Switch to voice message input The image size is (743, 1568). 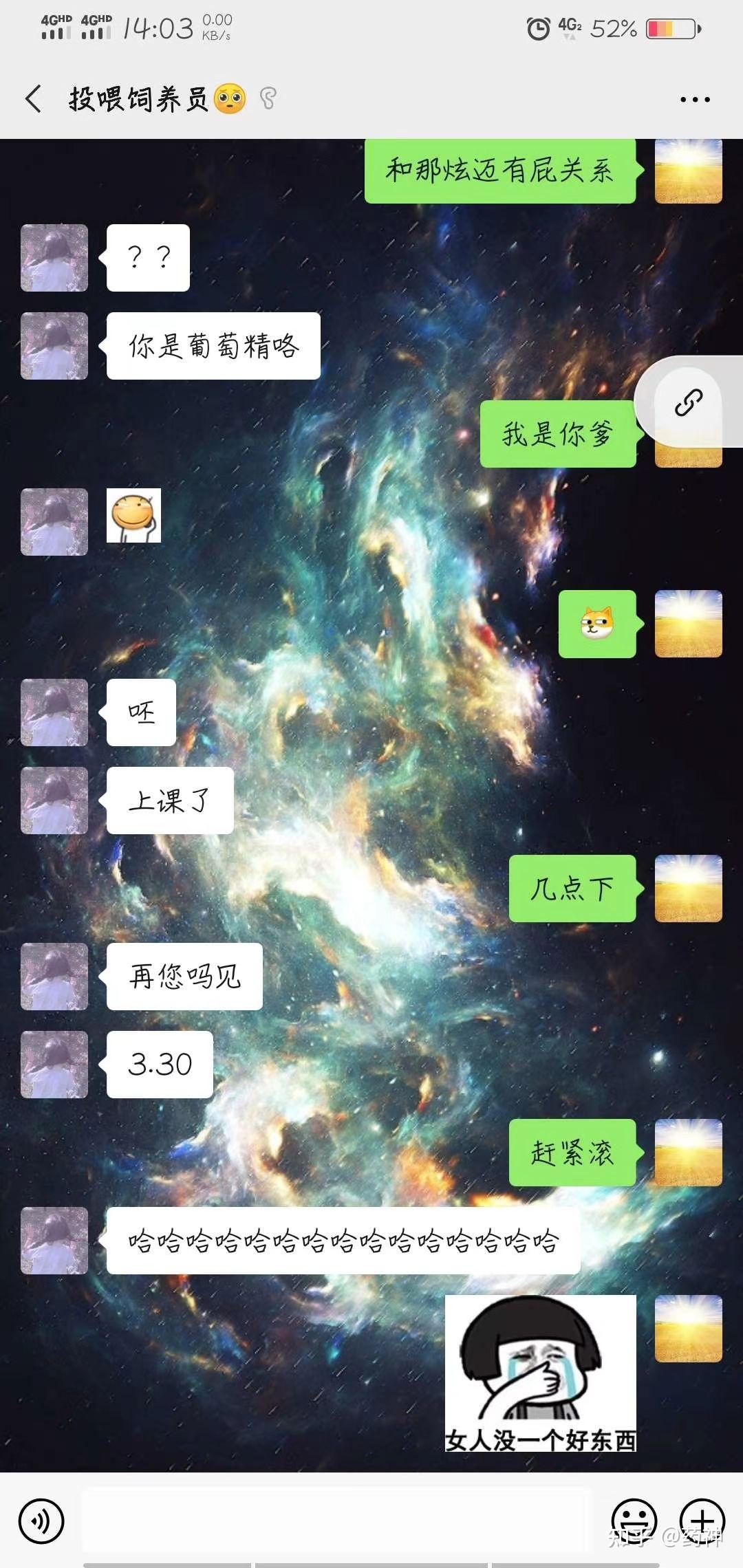(x=41, y=1521)
